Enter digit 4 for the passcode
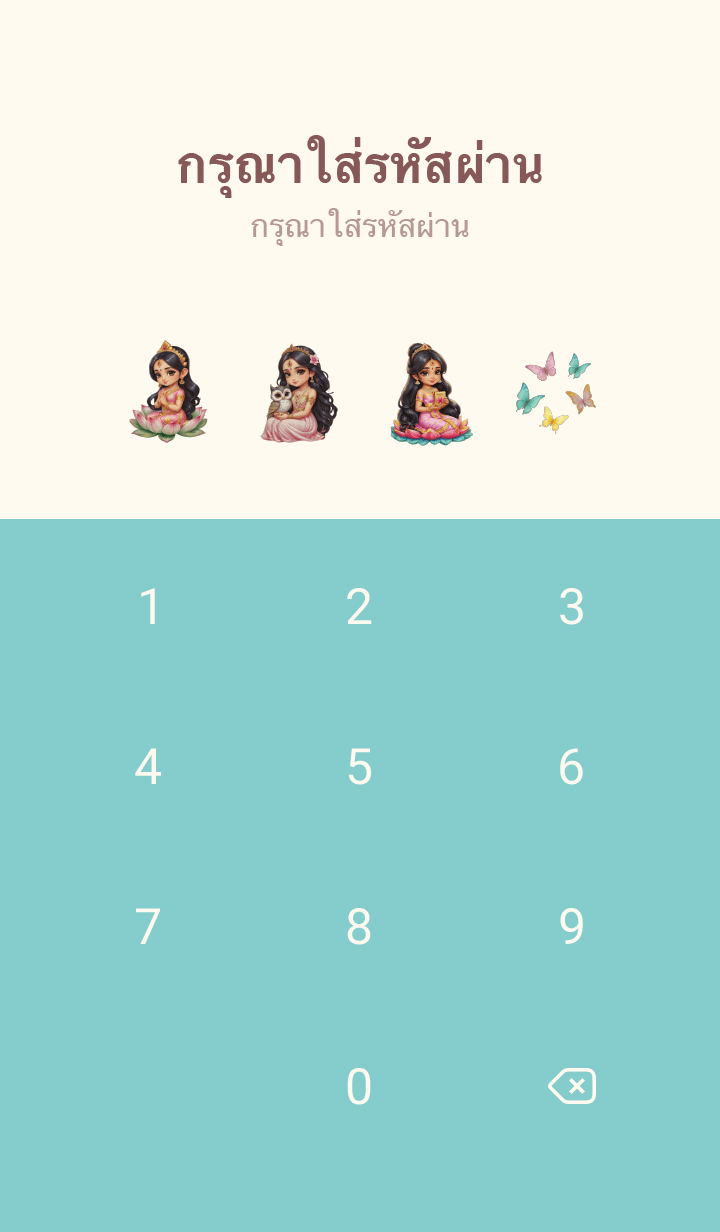 [x=148, y=767]
